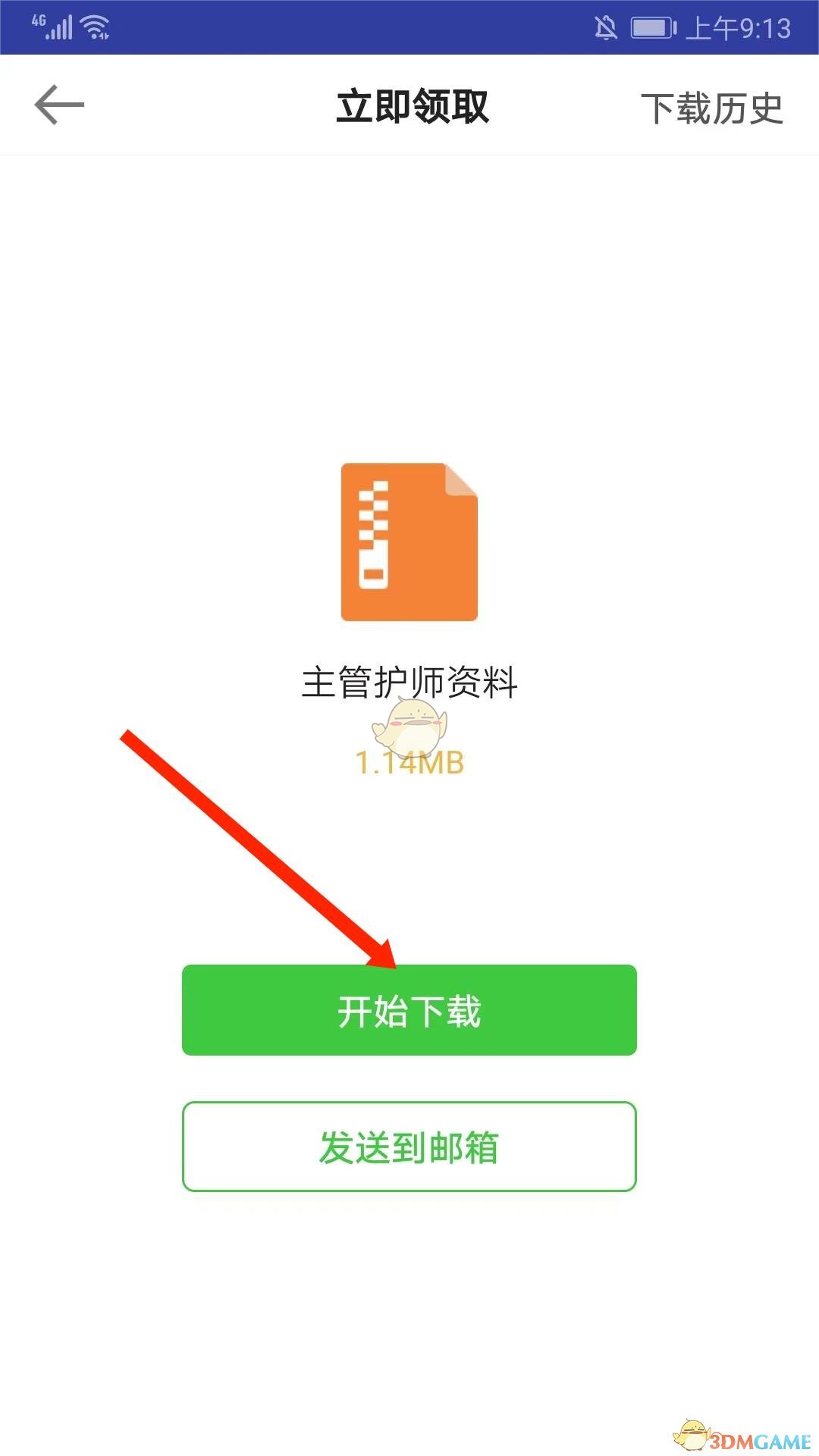Go back using the arrow icon
This screenshot has height=1456, width=819.
(59, 105)
